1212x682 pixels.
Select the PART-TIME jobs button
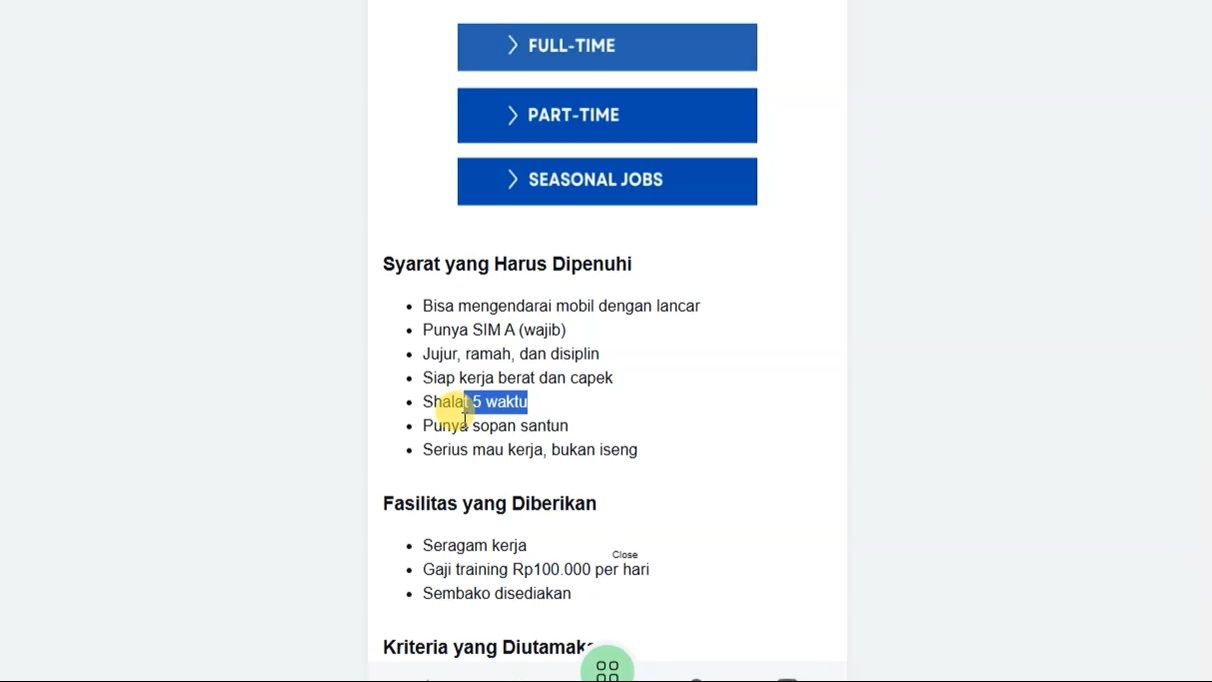tap(607, 115)
